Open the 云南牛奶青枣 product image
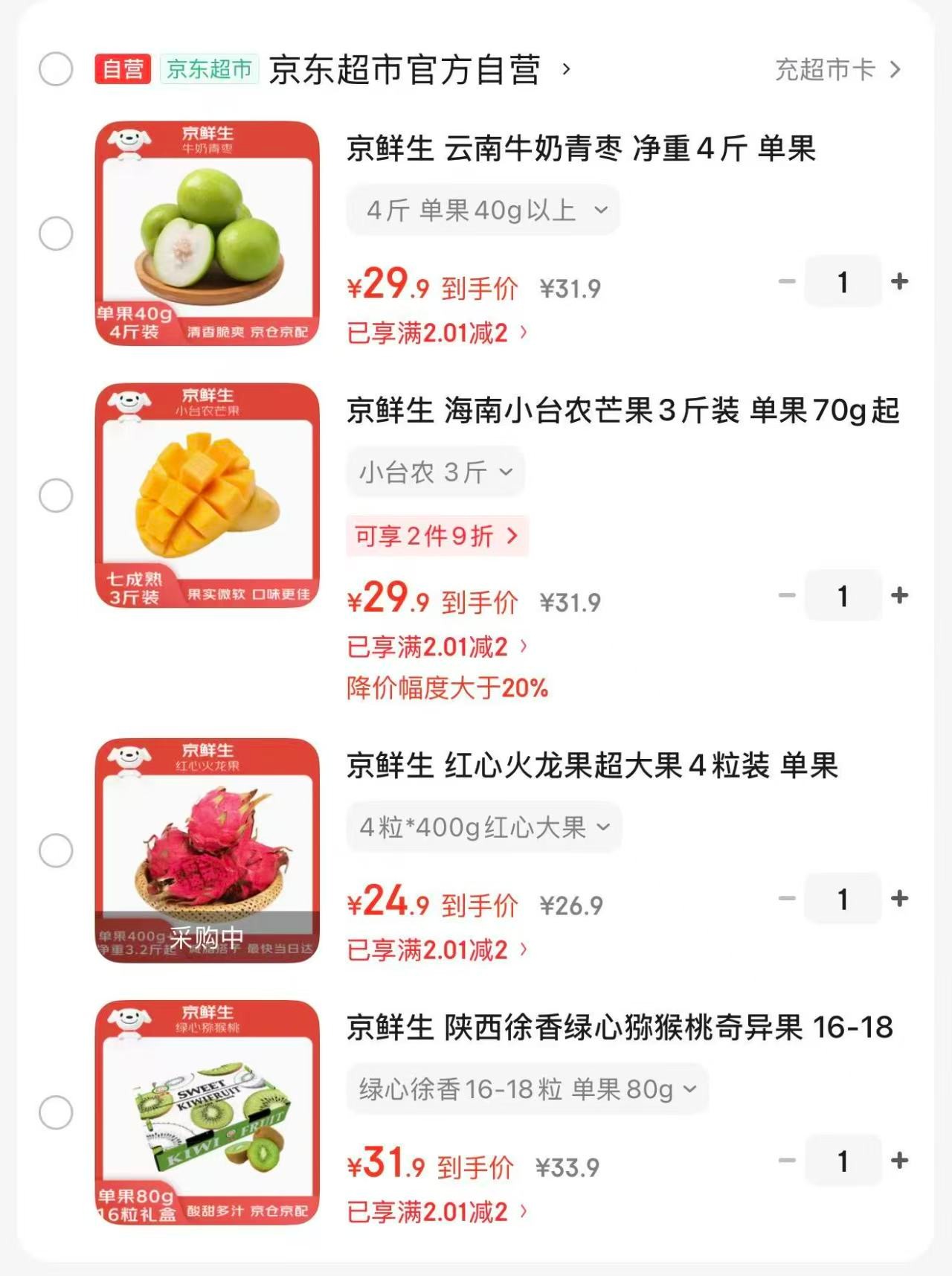Image resolution: width=952 pixels, height=1276 pixels. coord(208,234)
